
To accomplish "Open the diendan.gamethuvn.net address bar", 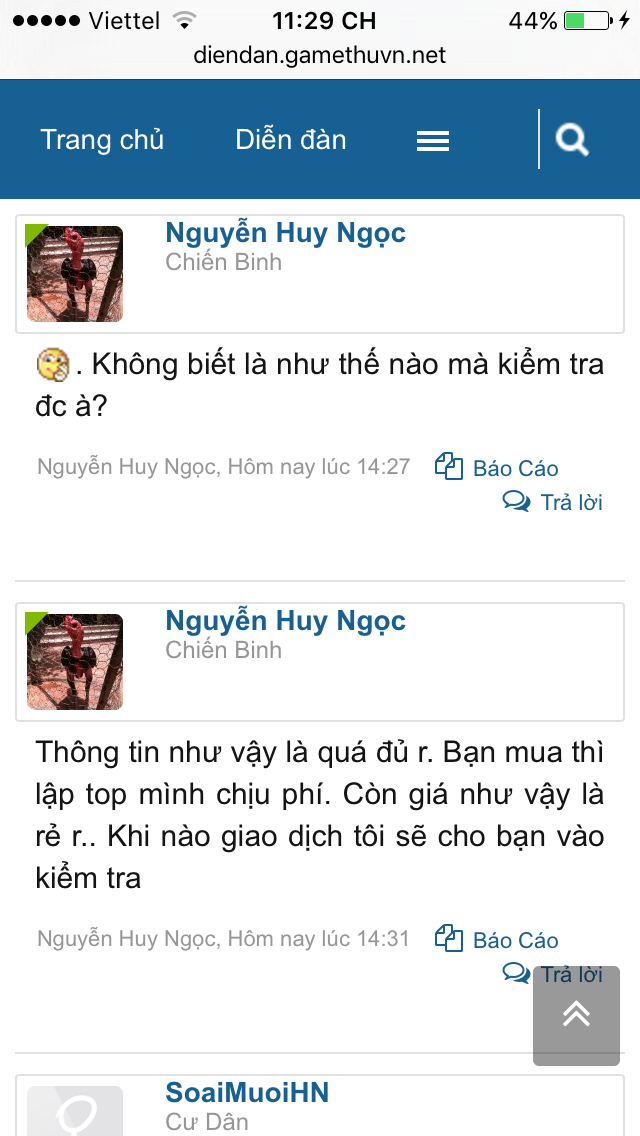I will [320, 55].
